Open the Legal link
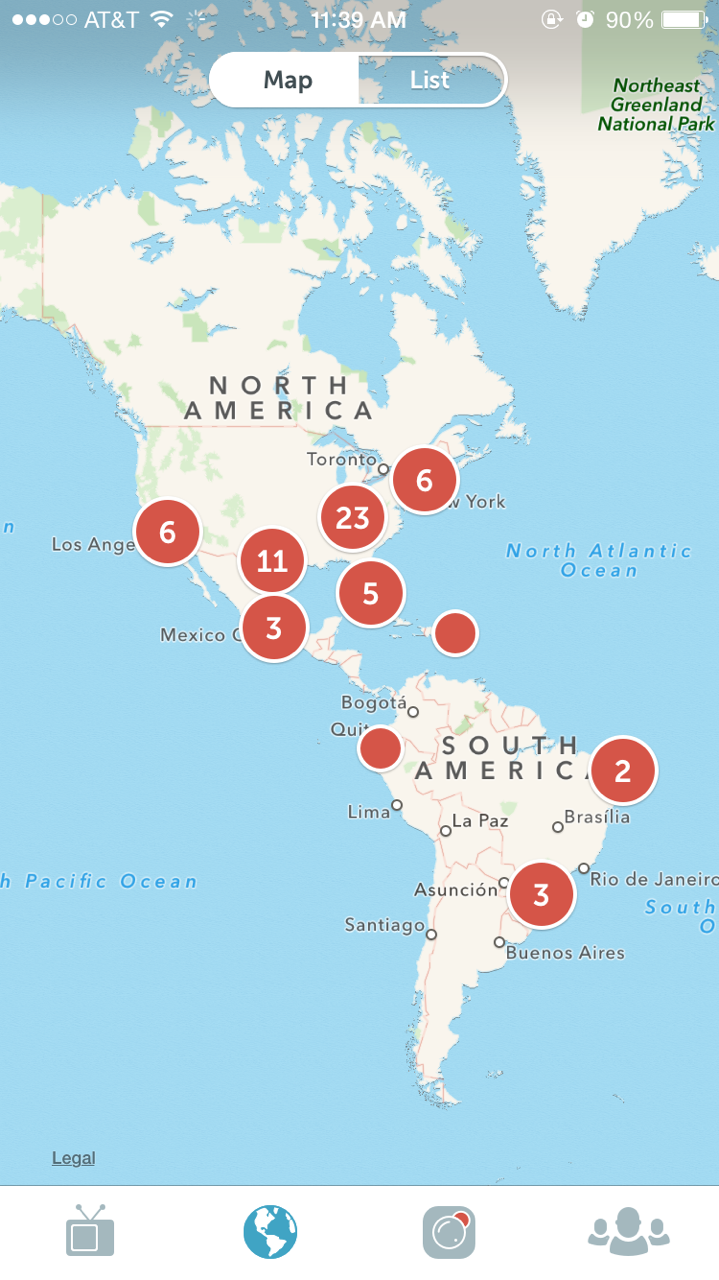Screen dimensions: 719x1280 coord(73,1158)
